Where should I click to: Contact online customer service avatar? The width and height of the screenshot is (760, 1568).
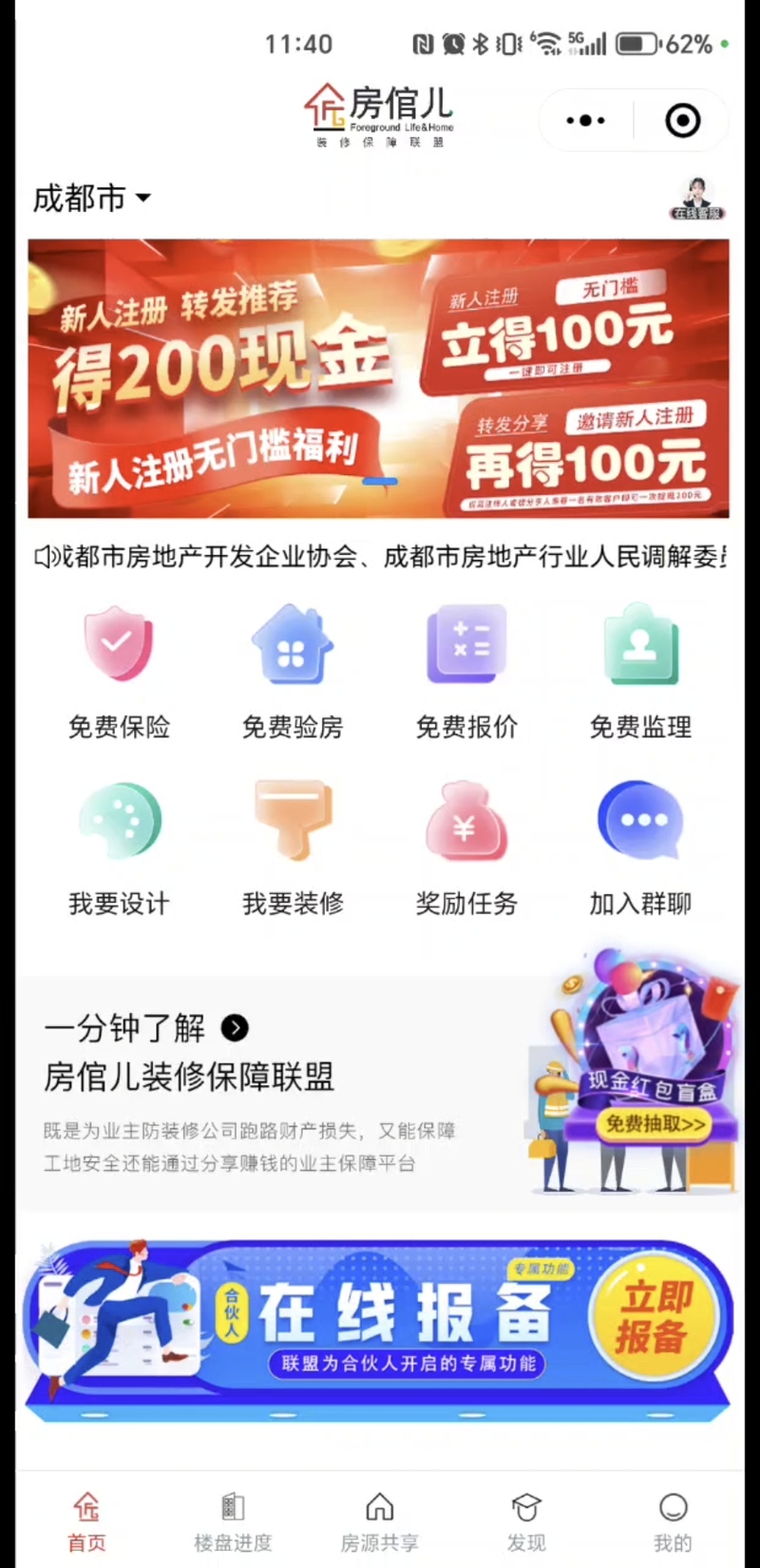tap(698, 199)
